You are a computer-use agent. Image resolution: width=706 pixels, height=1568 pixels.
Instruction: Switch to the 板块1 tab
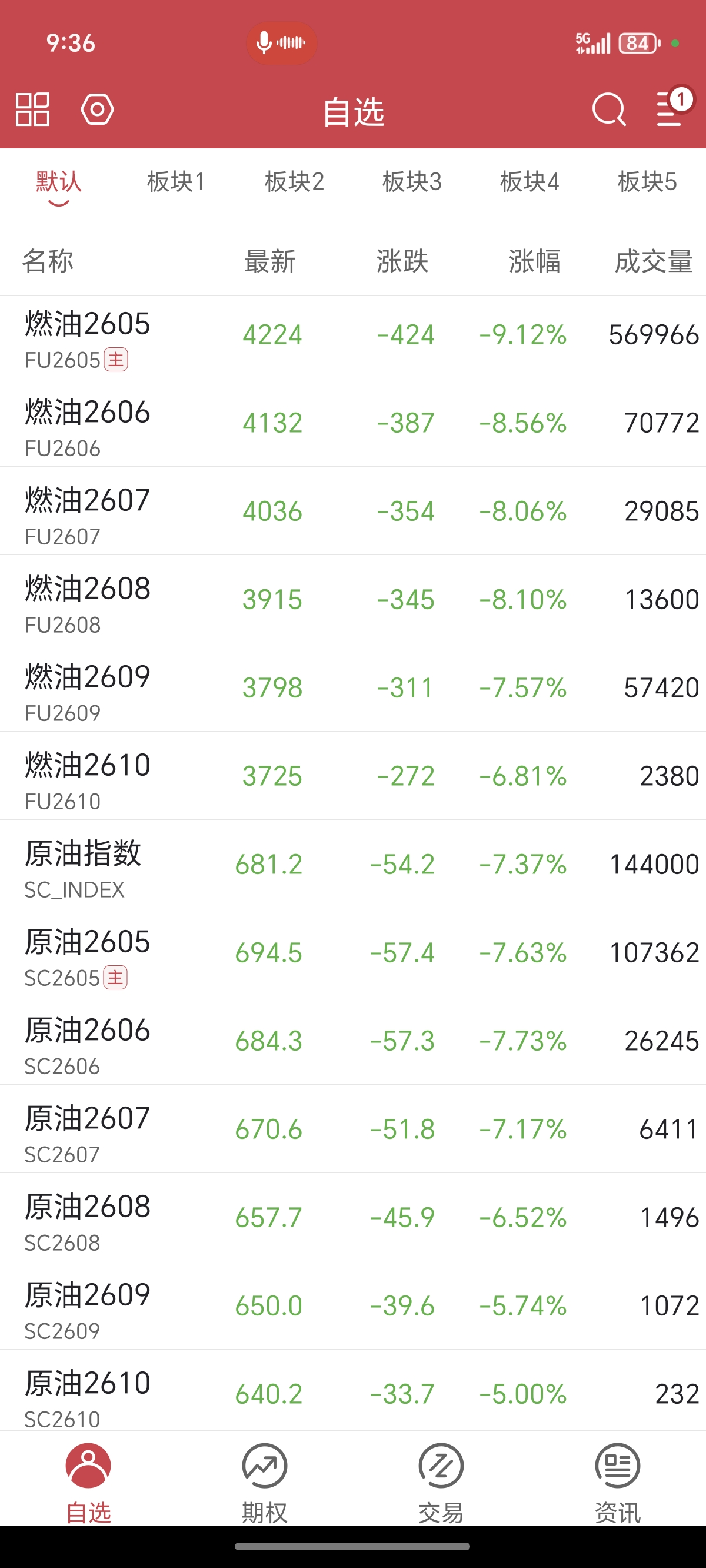tap(176, 181)
